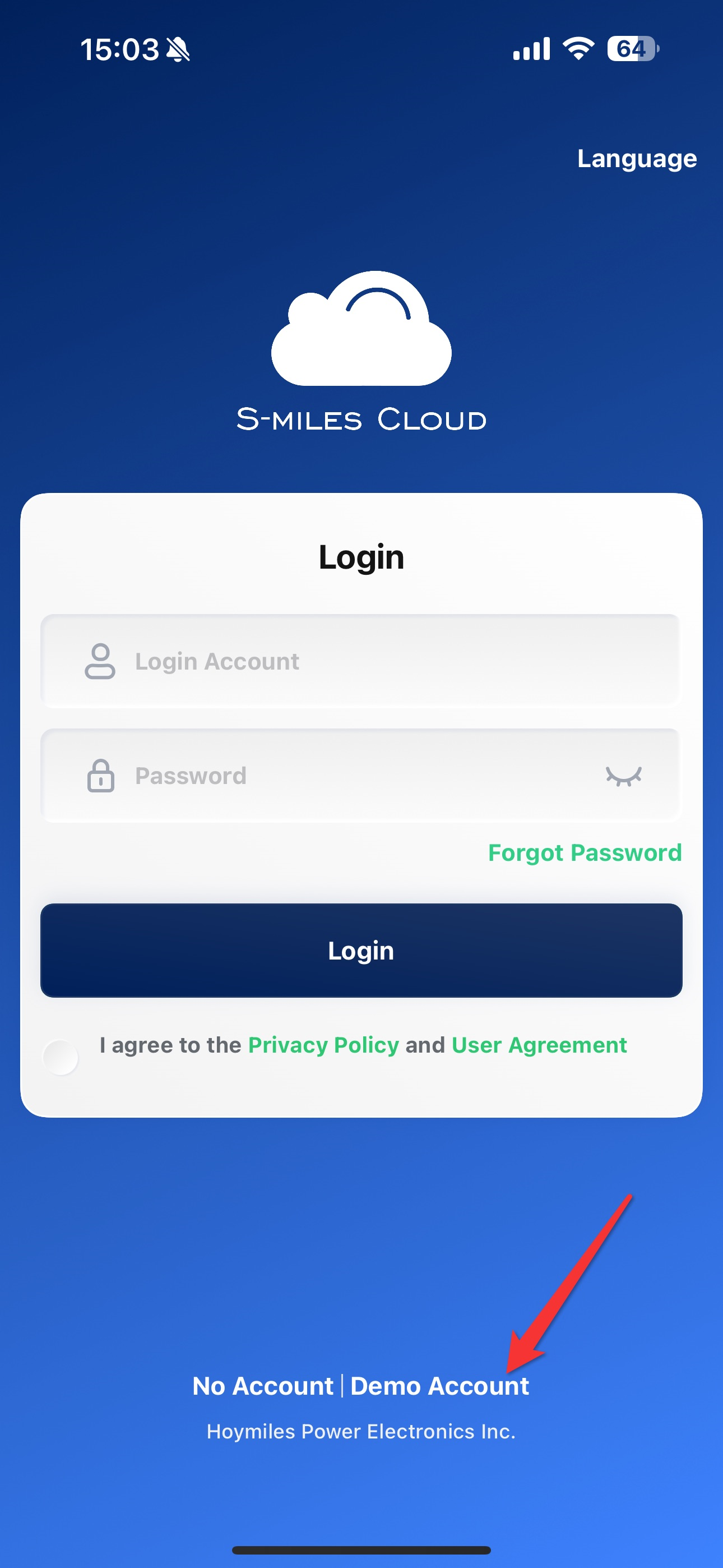Enter the Demo Account
This screenshot has width=723, height=1568.
point(439,1386)
